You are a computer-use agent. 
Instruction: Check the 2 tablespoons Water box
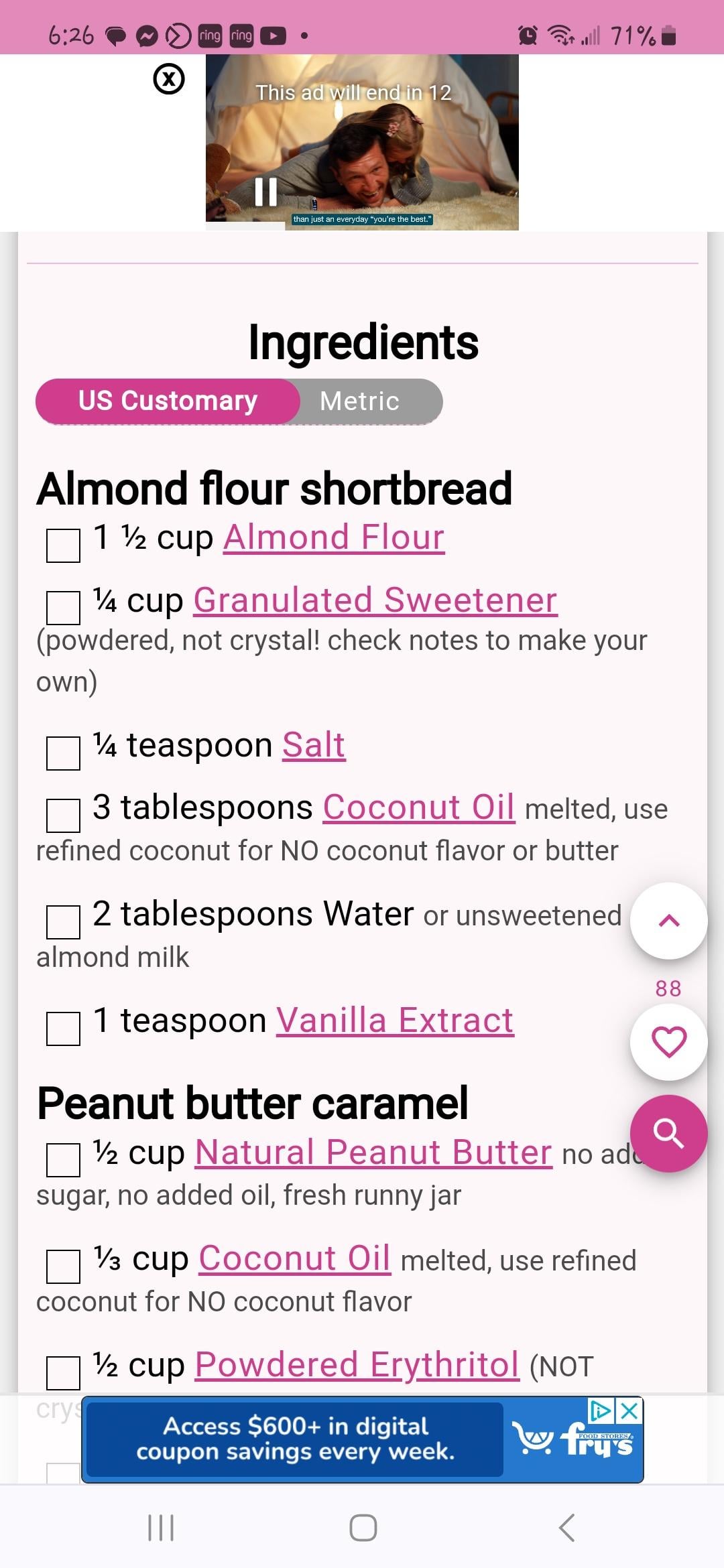[x=63, y=921]
